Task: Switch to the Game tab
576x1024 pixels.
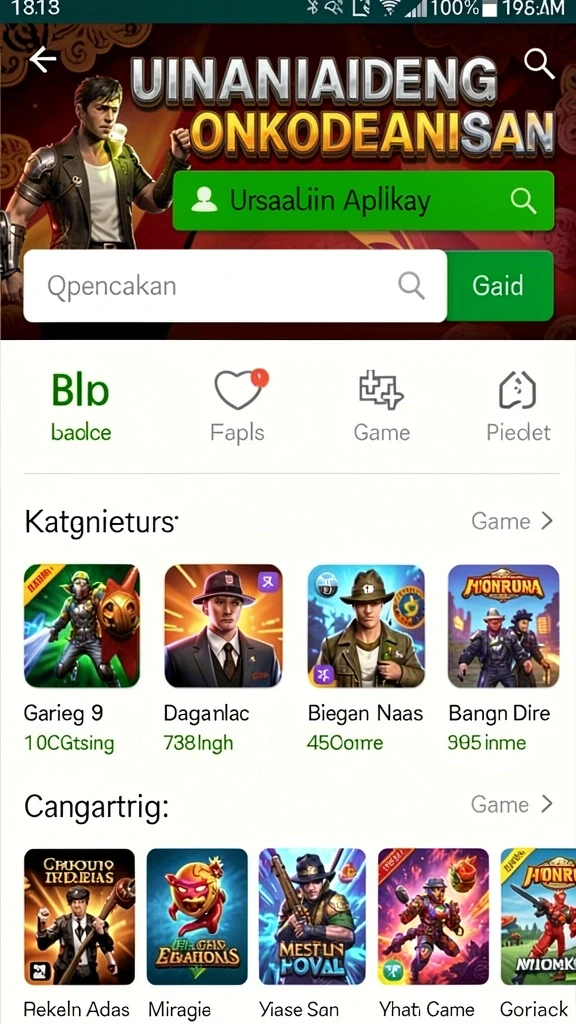Action: tap(381, 406)
